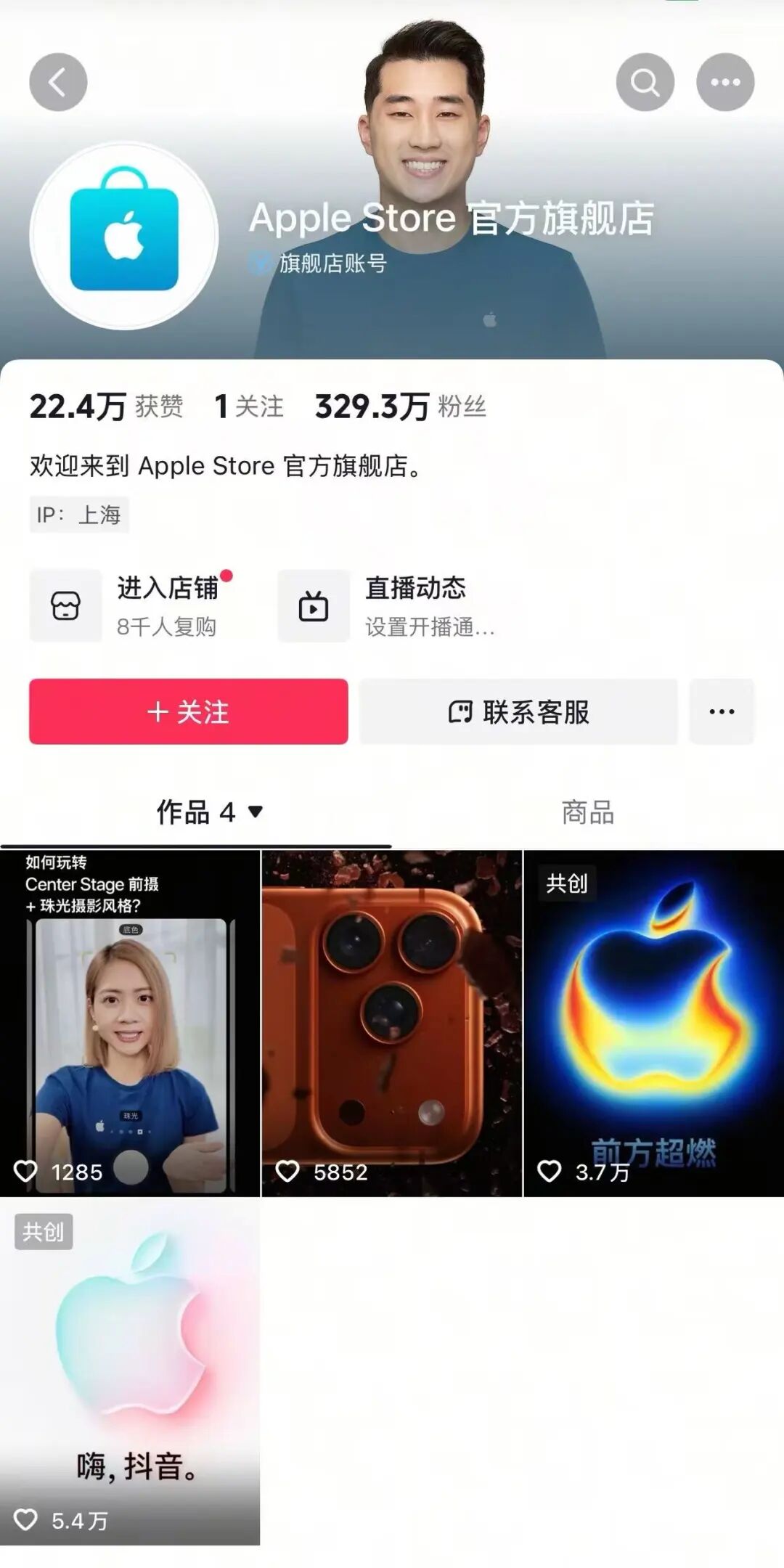
Task: Switch to the 商品 tab
Action: 588,812
